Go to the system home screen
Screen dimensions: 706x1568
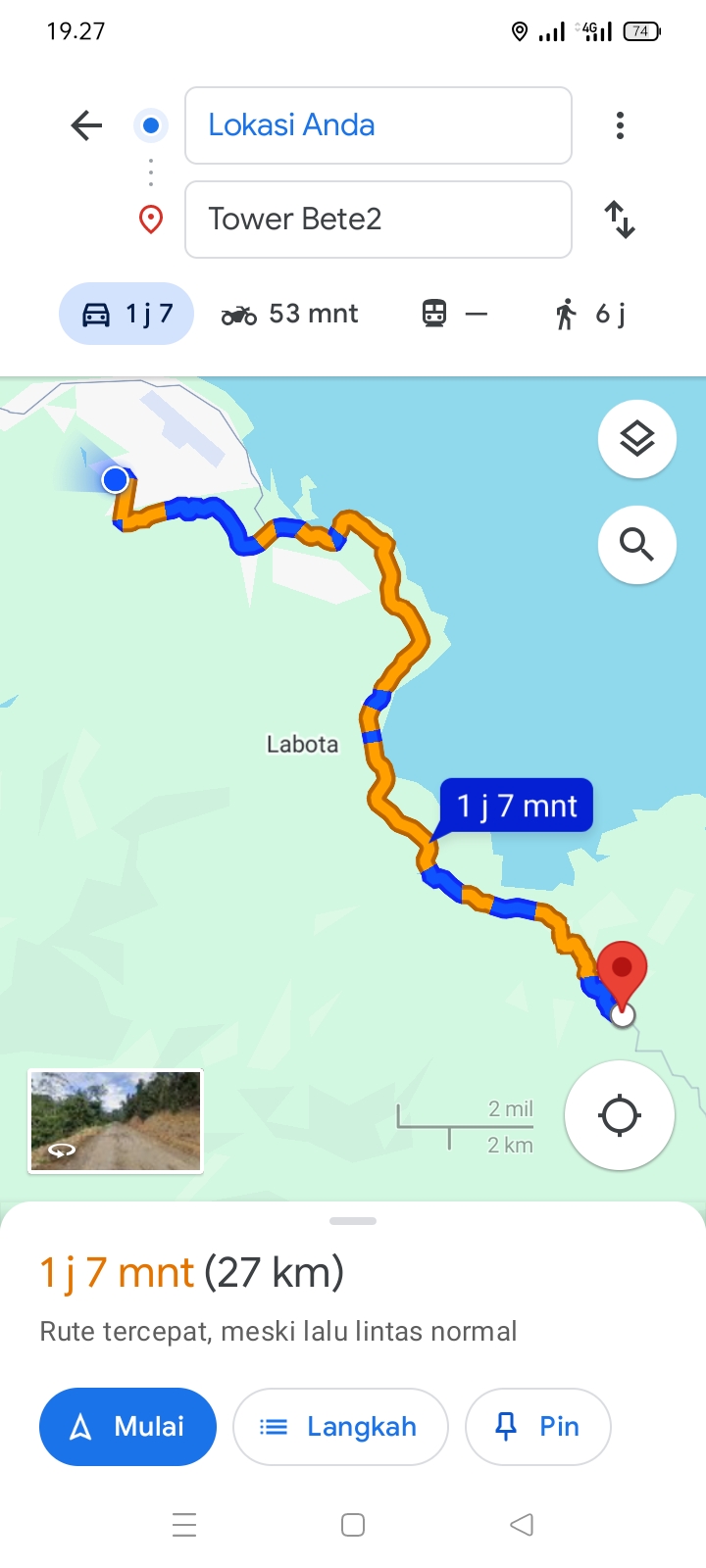pos(353,1525)
